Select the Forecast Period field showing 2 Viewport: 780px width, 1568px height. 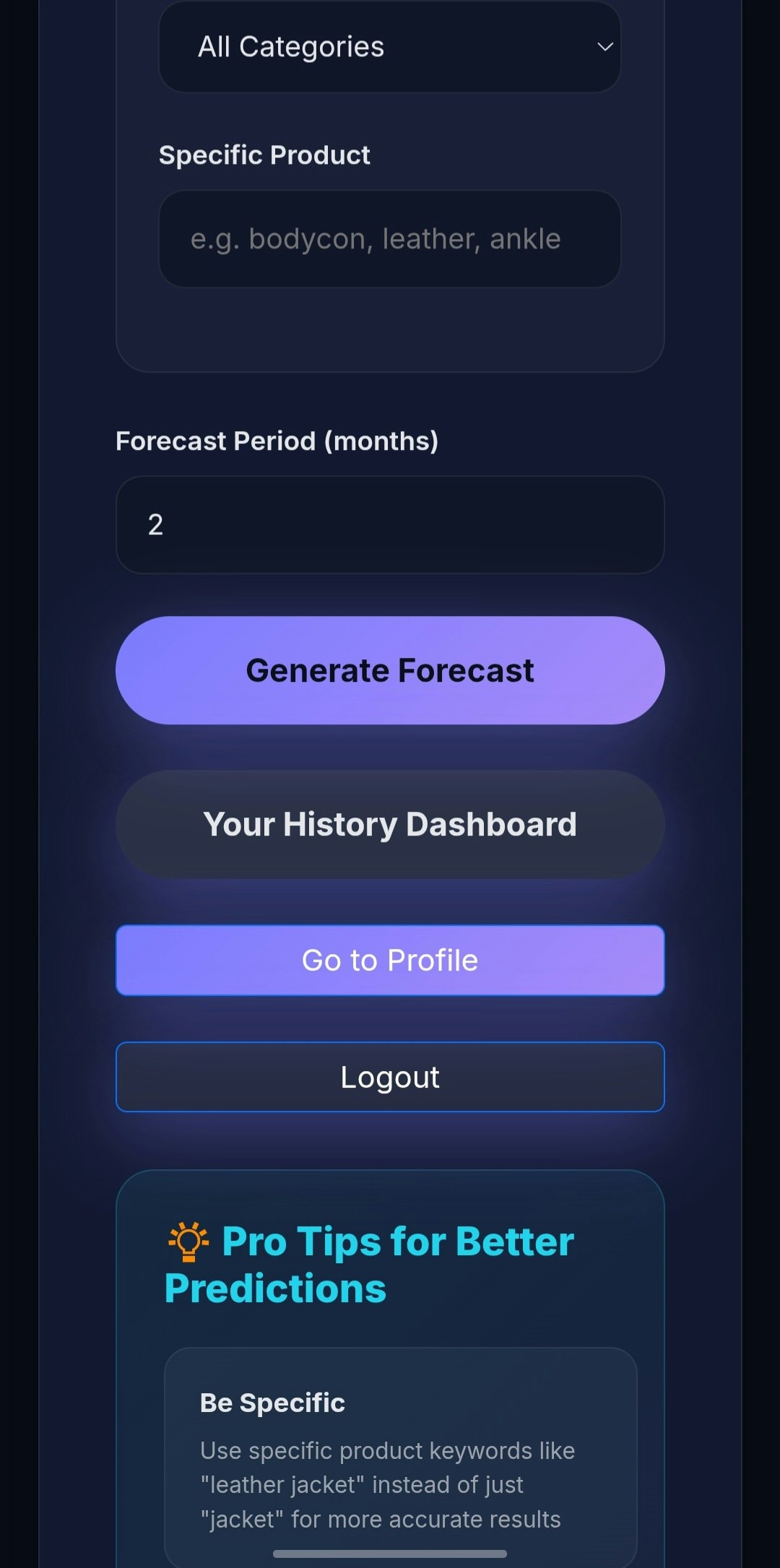tap(390, 524)
